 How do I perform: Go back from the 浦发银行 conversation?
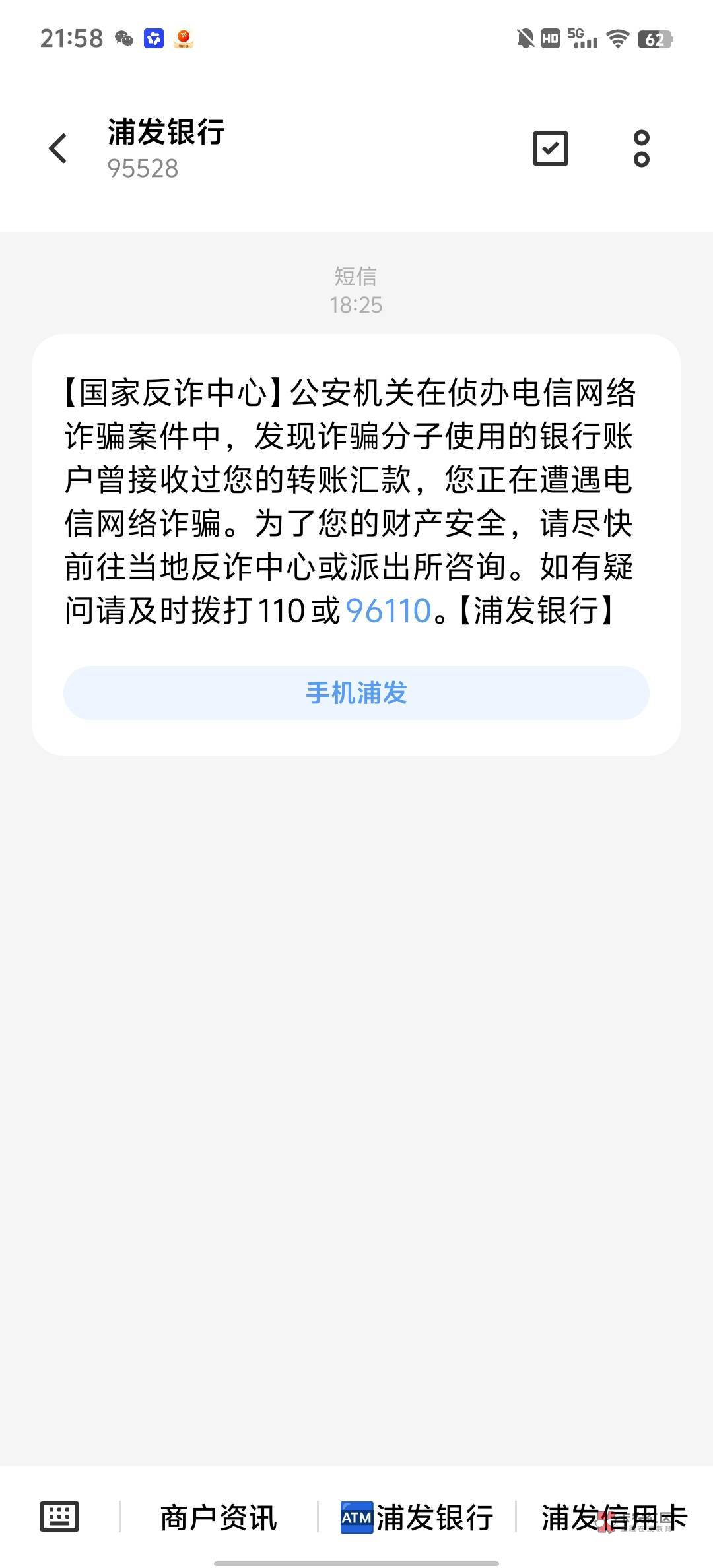pyautogui.click(x=58, y=148)
